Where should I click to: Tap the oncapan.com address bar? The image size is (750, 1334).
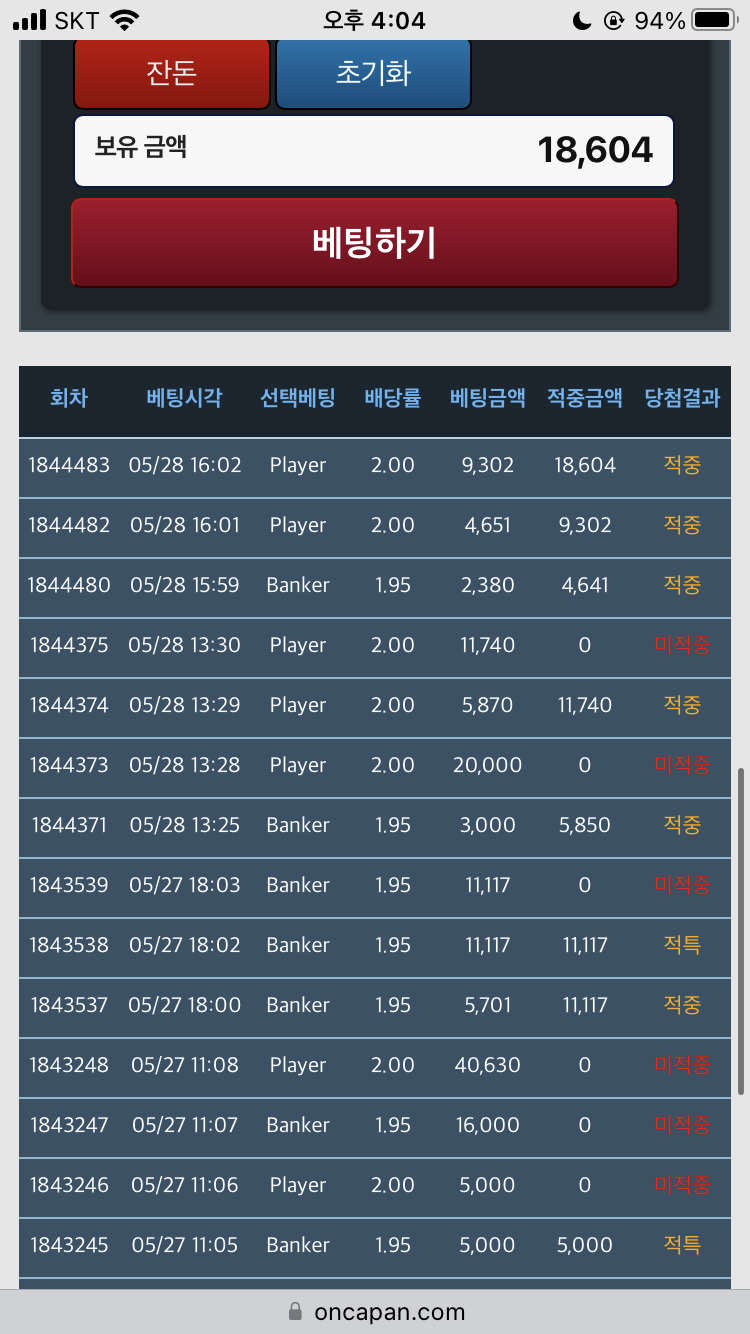point(375,1312)
